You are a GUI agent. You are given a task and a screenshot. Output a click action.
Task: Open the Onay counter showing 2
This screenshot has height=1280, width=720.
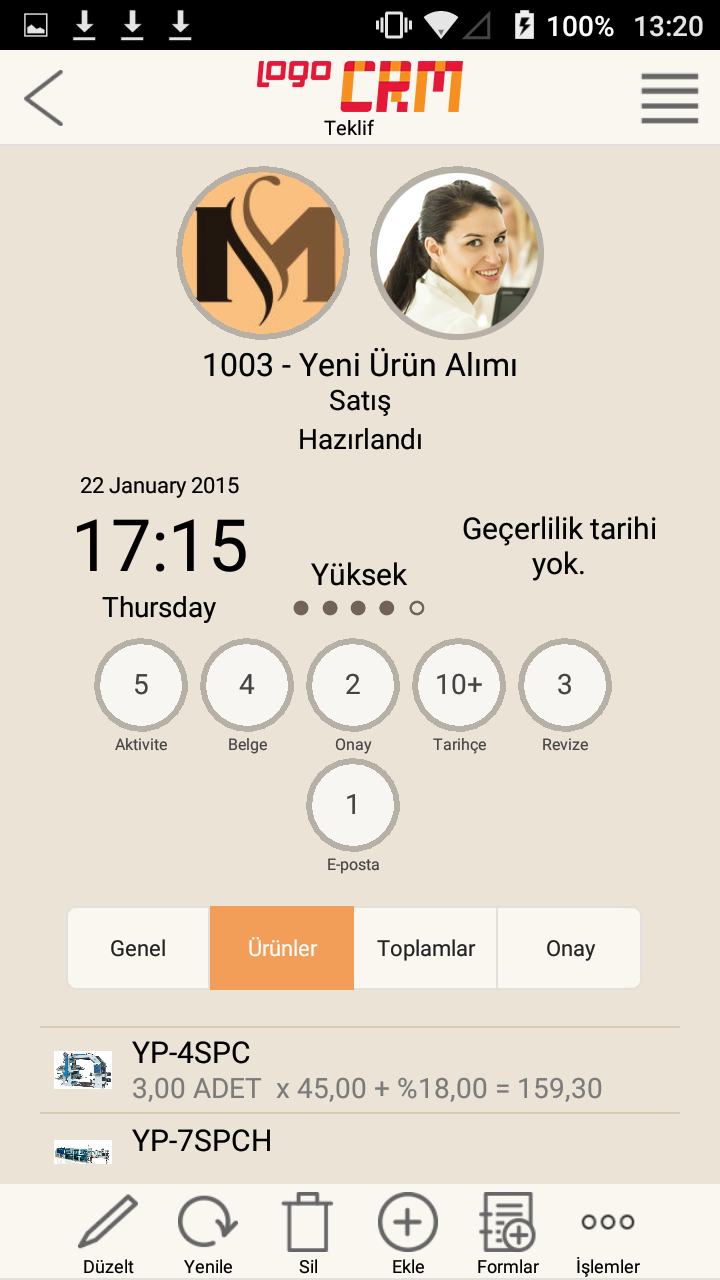[x=353, y=685]
